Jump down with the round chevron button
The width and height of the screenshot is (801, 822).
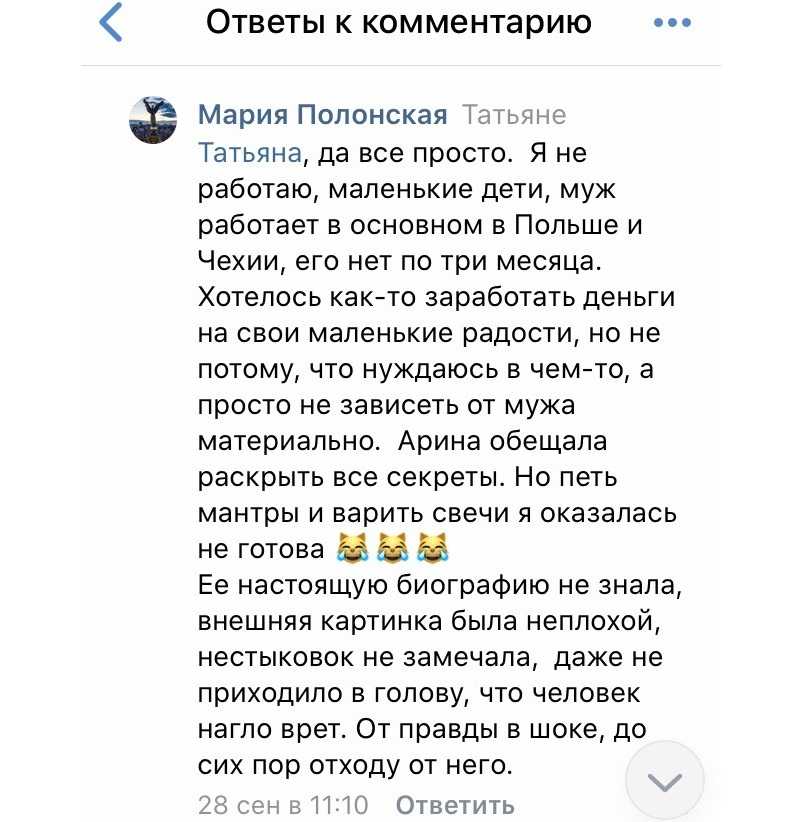tap(664, 780)
